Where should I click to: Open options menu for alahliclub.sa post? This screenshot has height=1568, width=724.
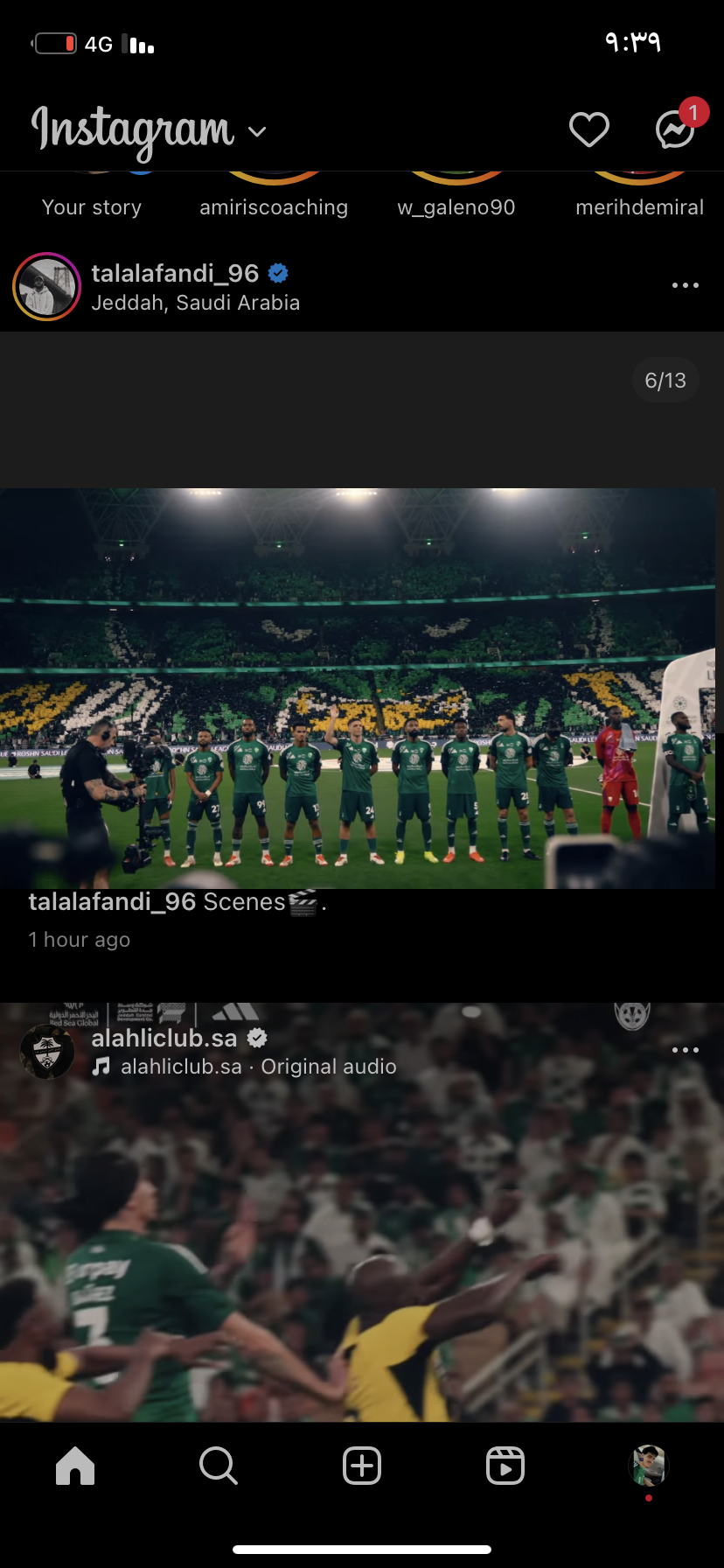[685, 1050]
